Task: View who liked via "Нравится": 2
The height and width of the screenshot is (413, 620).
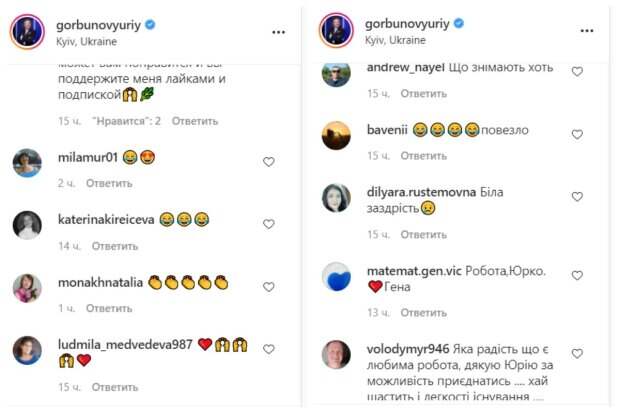Action: [126, 121]
